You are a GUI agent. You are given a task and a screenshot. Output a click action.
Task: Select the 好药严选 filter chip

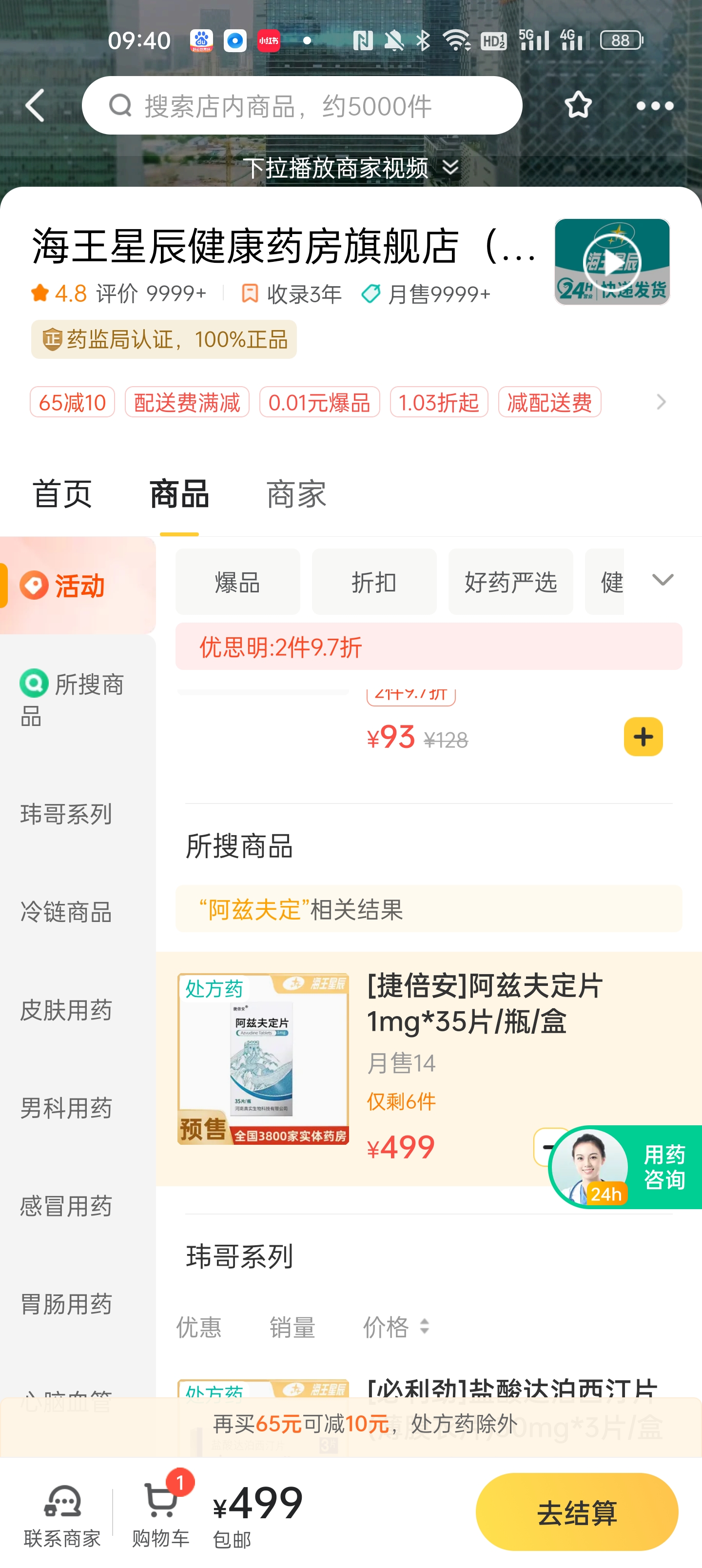coord(510,582)
